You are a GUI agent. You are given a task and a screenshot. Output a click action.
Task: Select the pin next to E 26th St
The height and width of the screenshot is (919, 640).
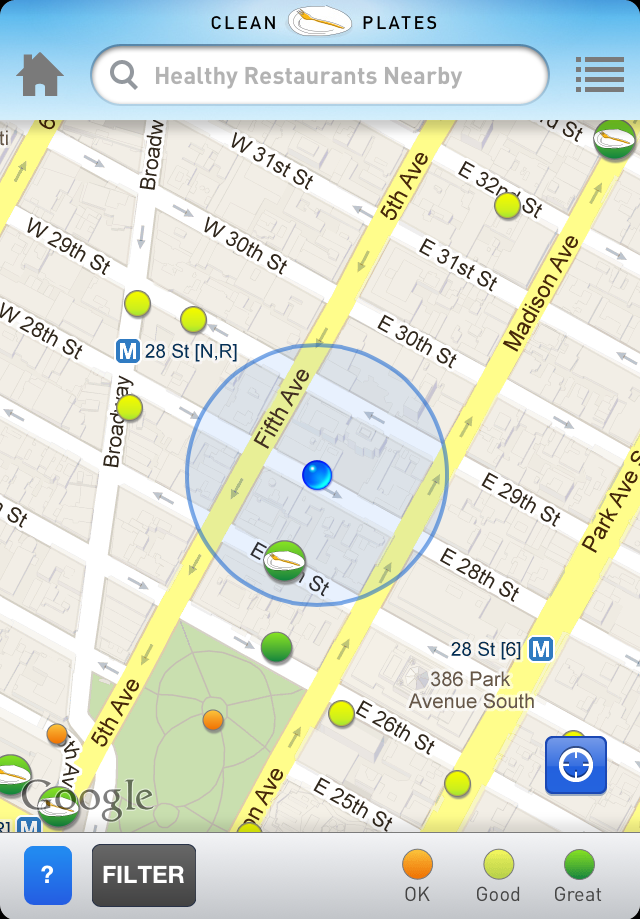(341, 713)
